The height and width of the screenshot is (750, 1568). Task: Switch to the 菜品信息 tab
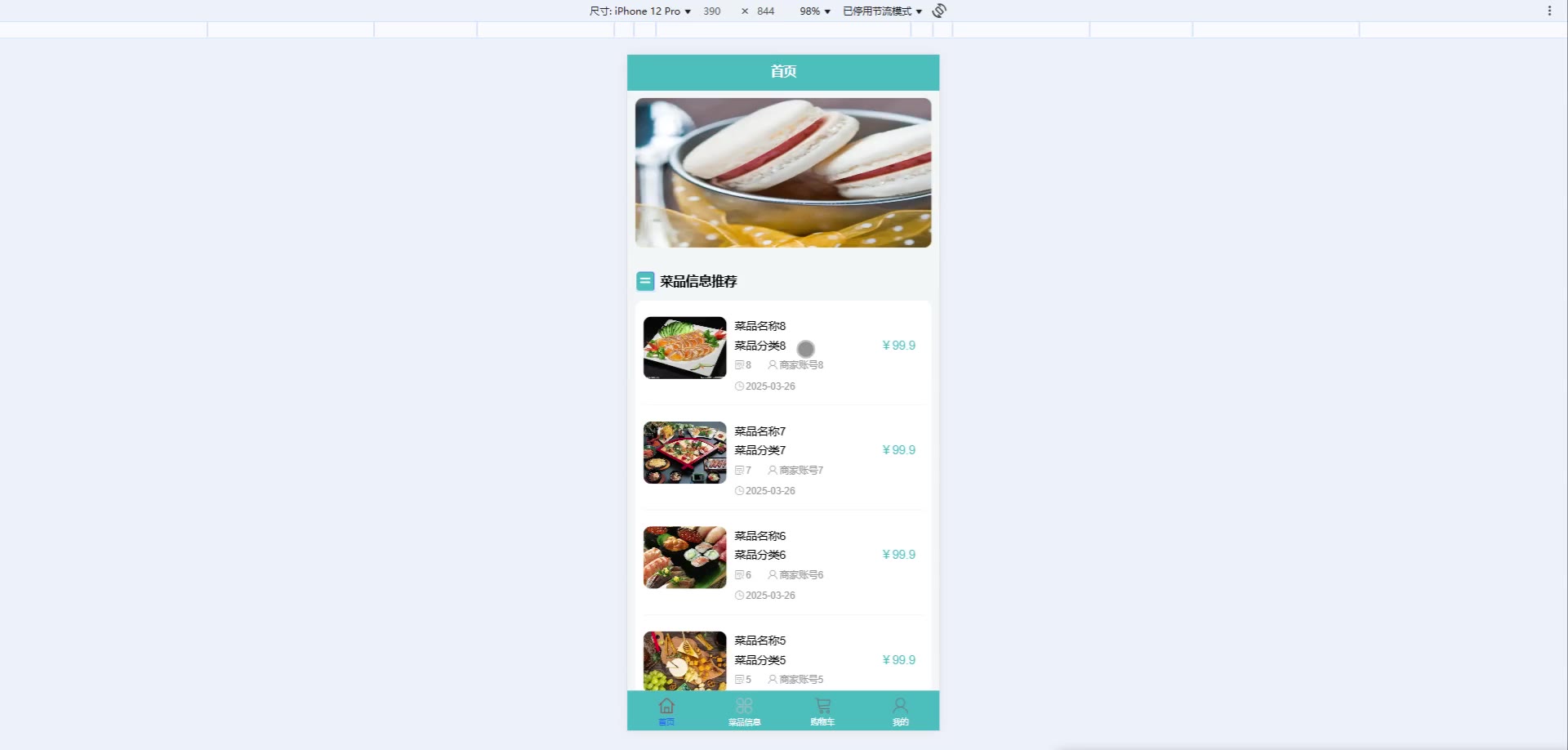tap(744, 711)
